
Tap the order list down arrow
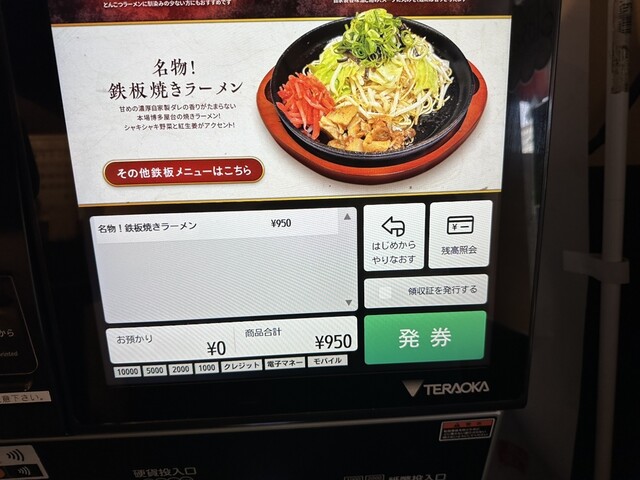(x=349, y=302)
